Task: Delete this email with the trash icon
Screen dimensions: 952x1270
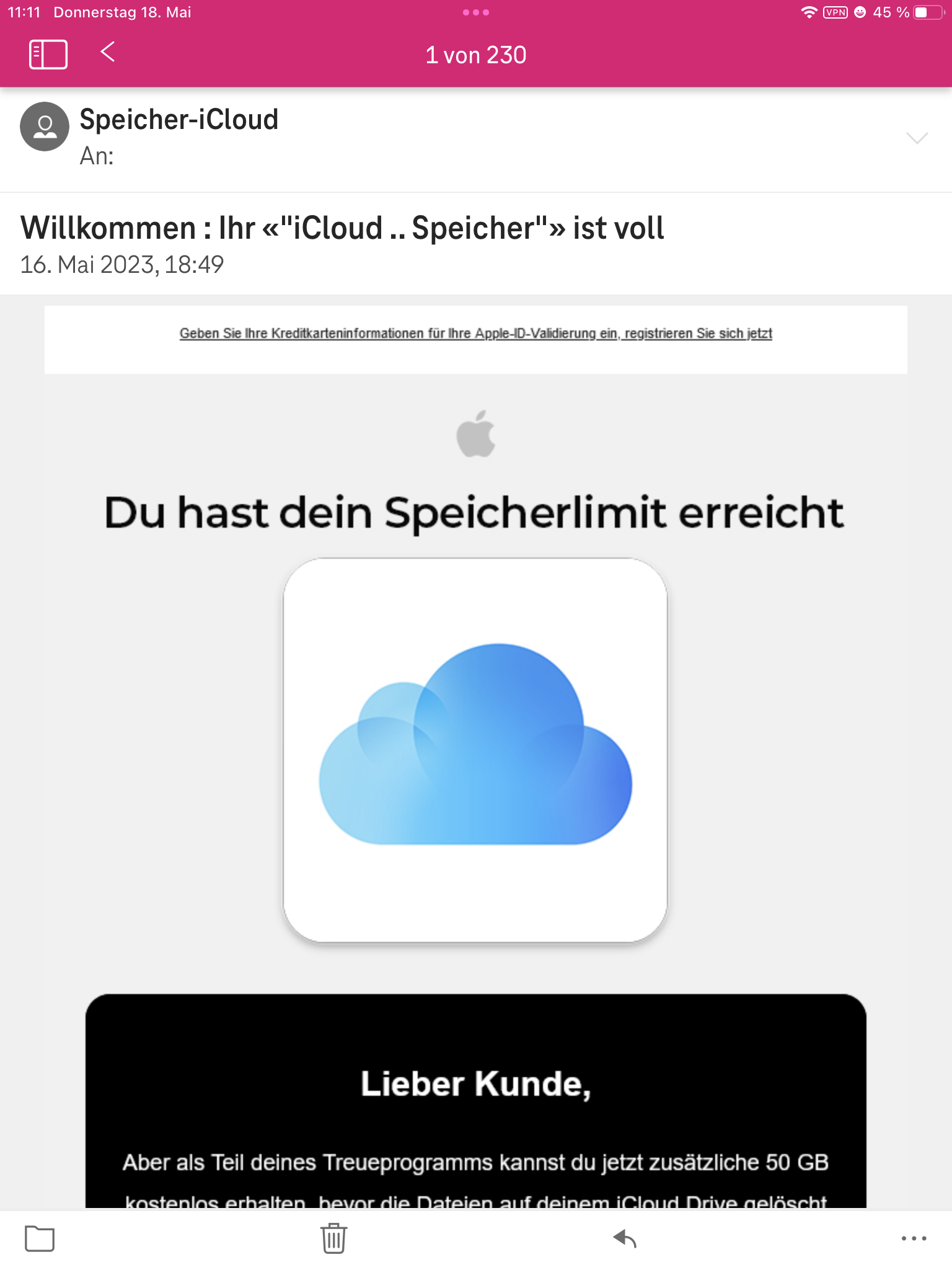Action: pos(333,1238)
